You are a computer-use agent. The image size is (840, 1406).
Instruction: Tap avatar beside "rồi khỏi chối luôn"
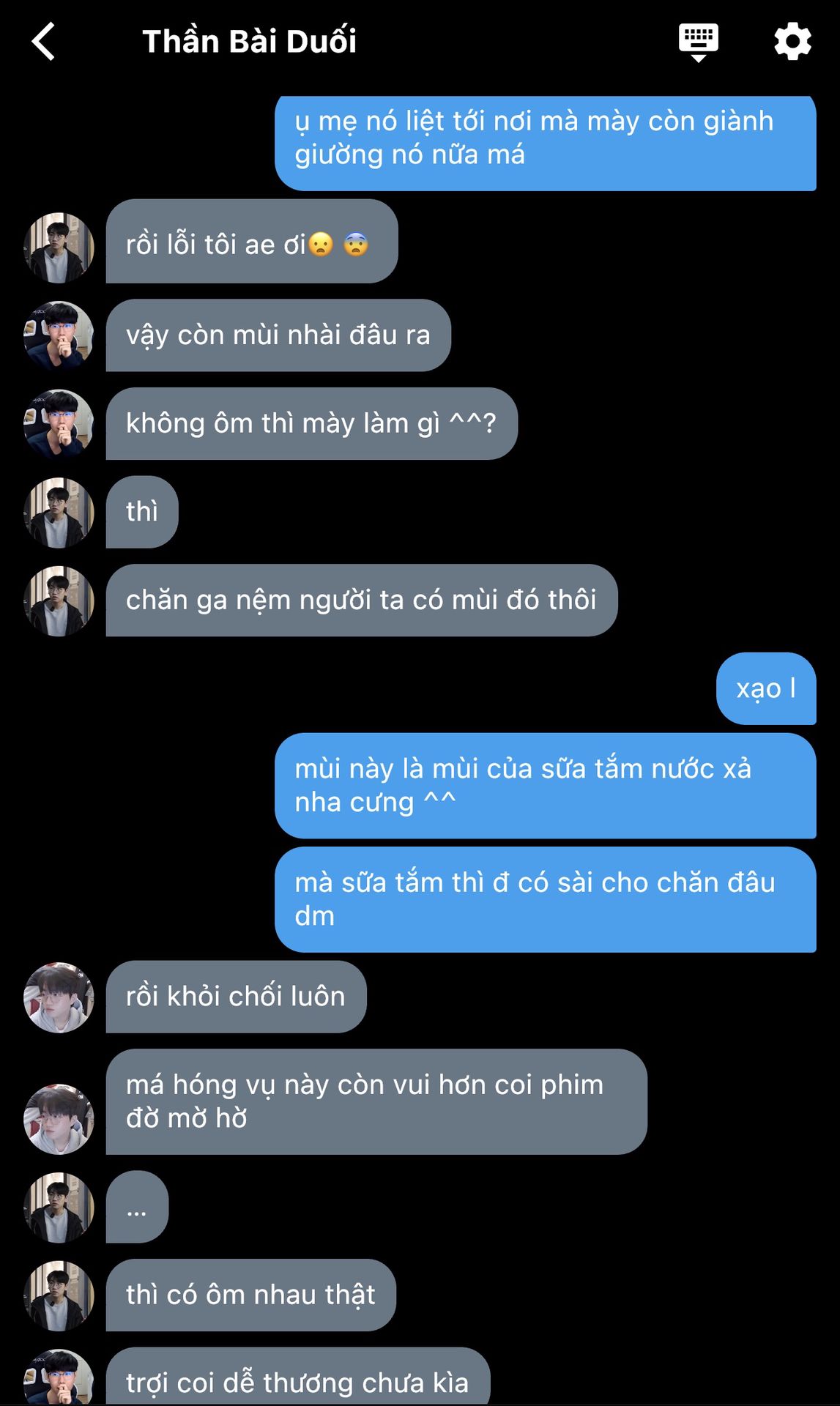(x=59, y=997)
